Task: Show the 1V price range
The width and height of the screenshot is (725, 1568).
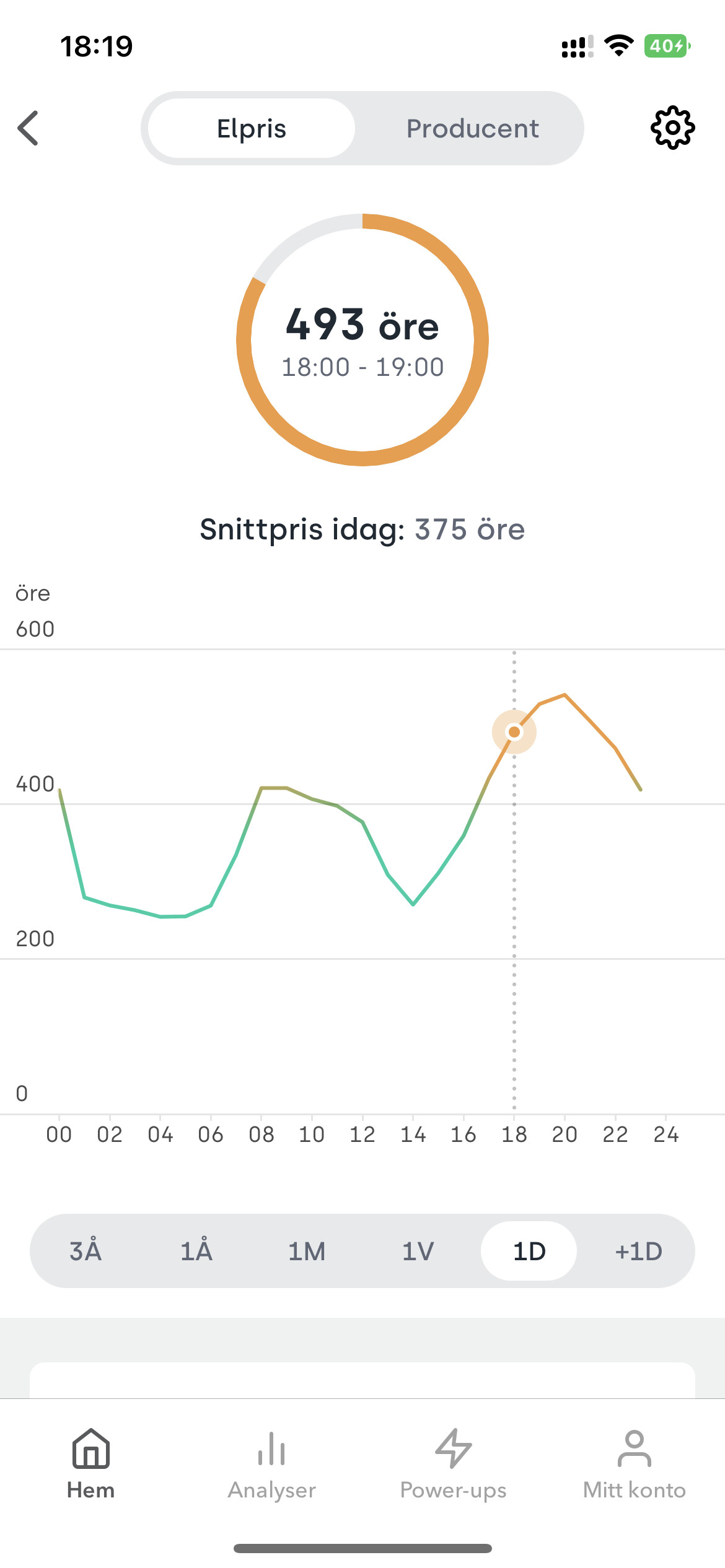Action: 418,1251
